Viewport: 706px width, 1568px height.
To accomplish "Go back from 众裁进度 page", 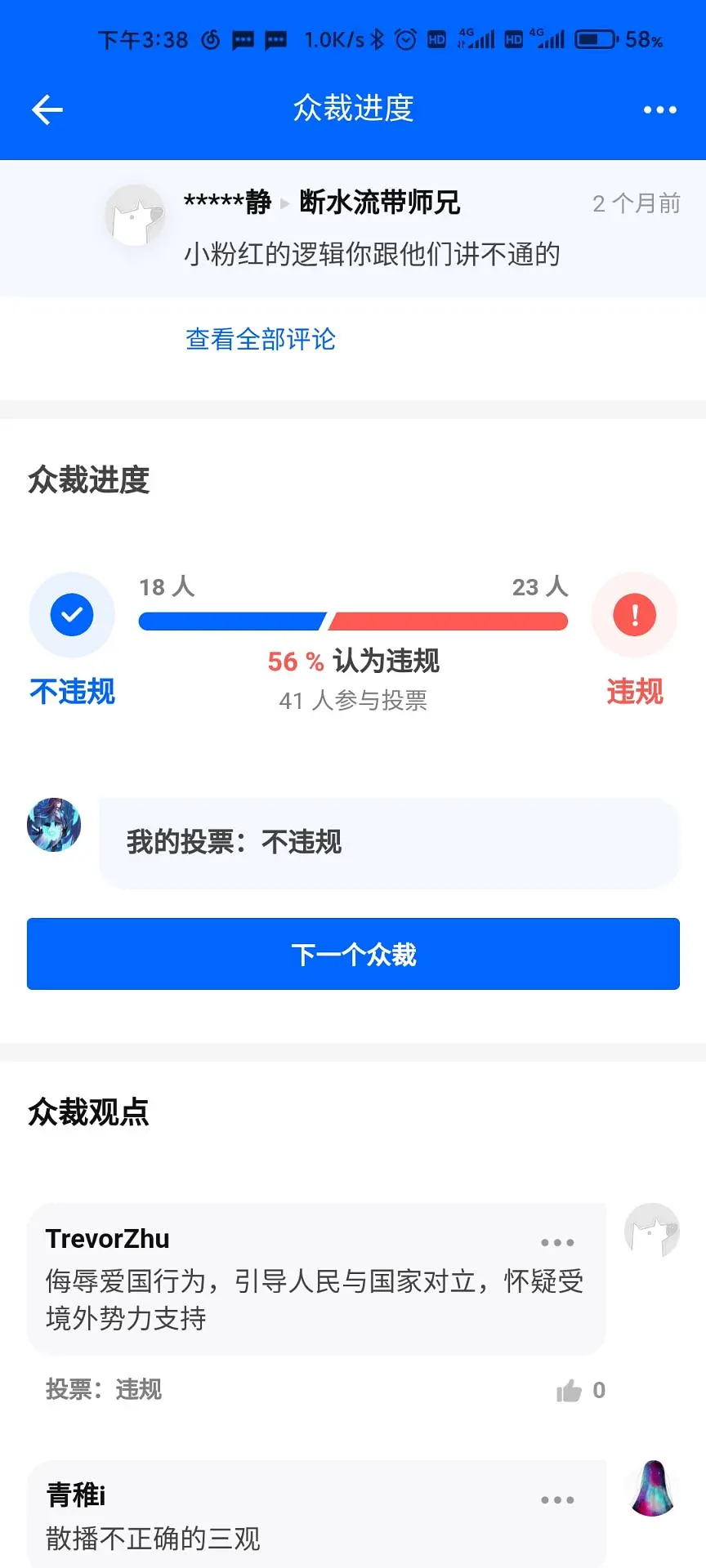I will (47, 109).
